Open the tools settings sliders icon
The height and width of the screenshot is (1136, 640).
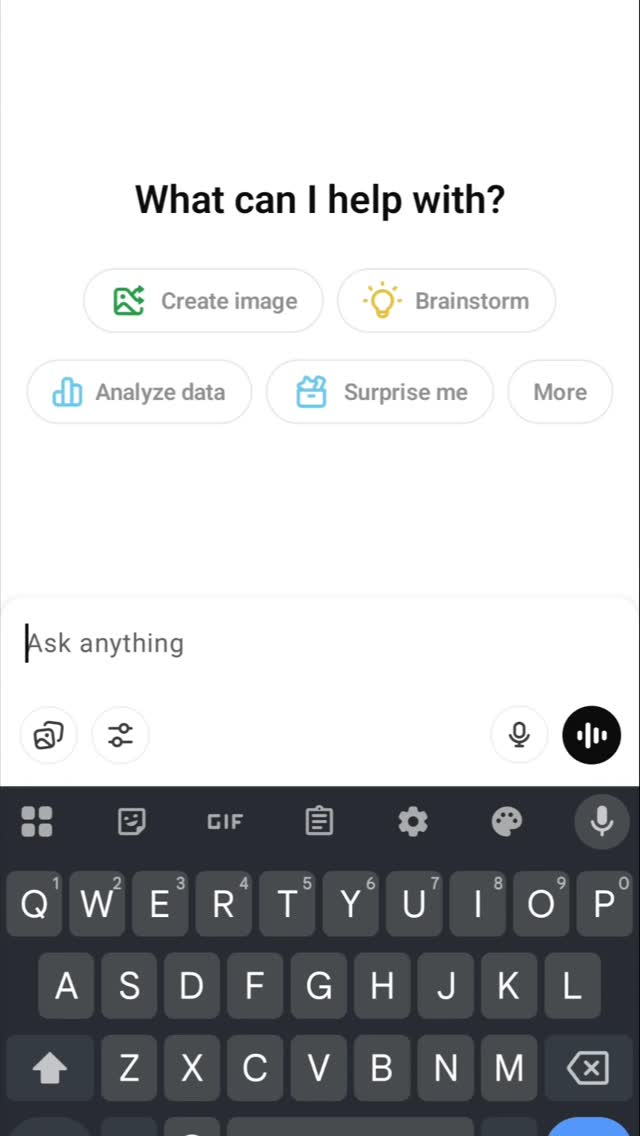[121, 736]
